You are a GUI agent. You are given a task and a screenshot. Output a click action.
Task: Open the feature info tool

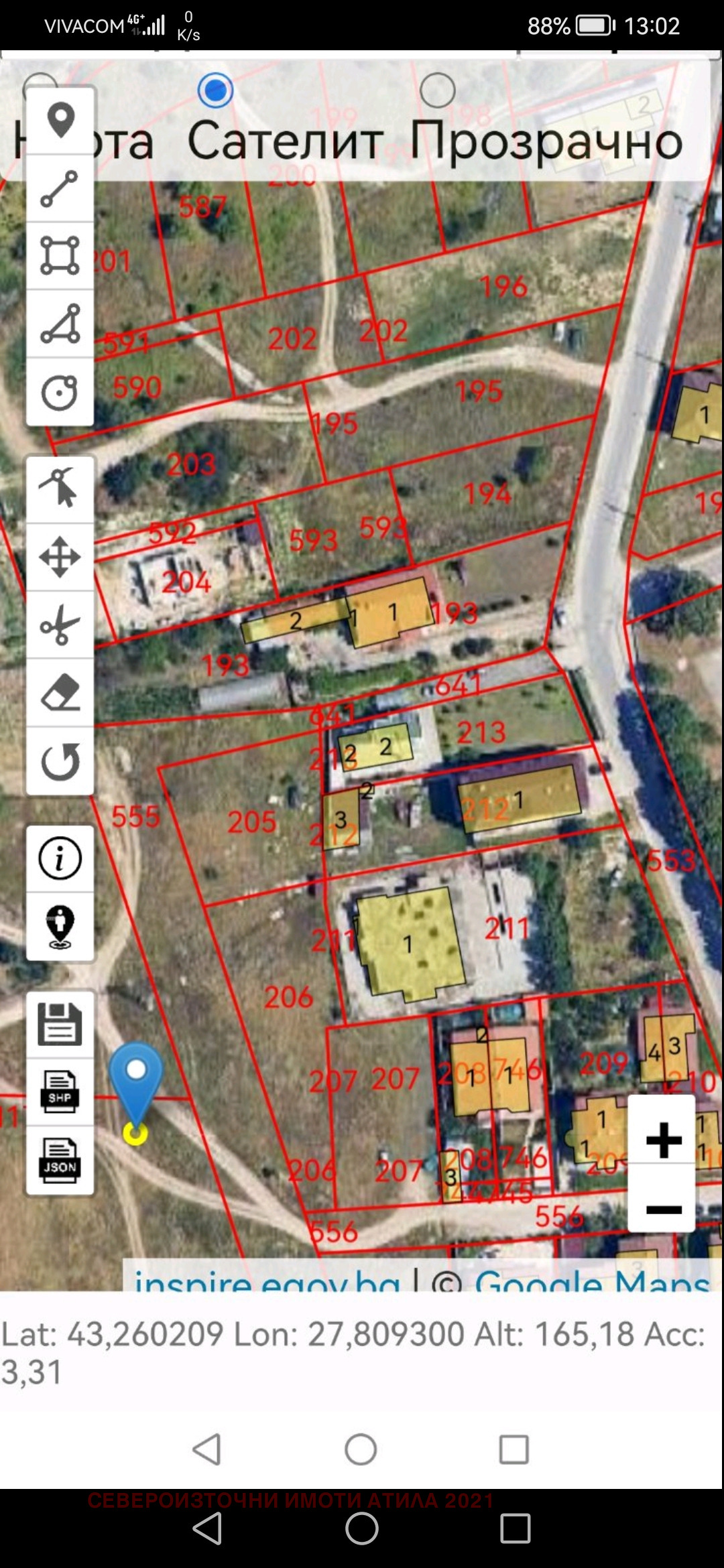(60, 860)
